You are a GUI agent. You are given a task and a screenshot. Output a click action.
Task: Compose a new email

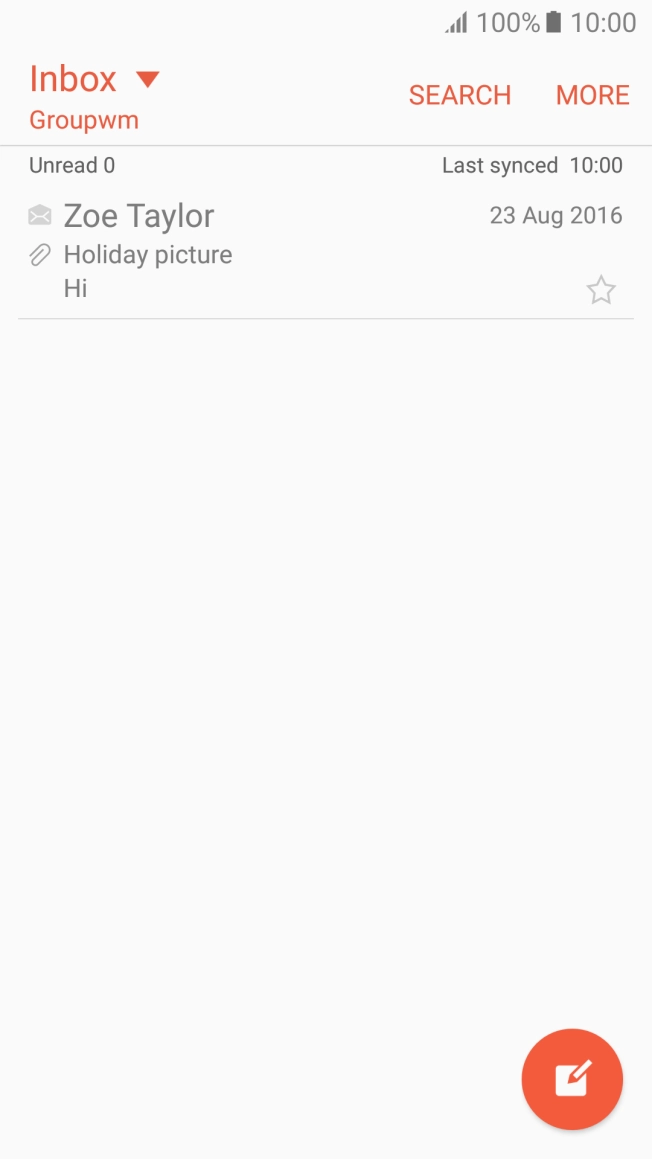[572, 1079]
